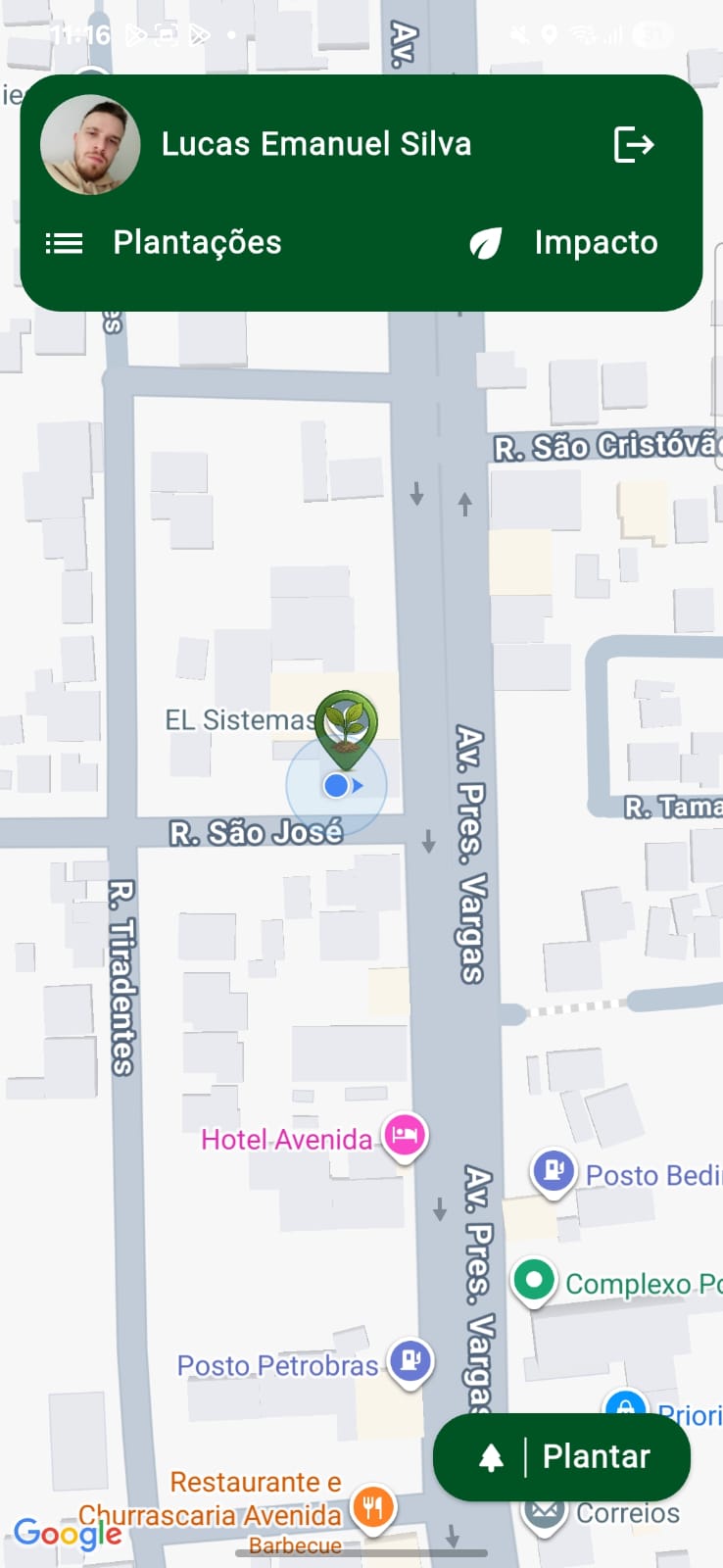This screenshot has width=723, height=1568.
Task: Open the Posto Bedin gas station pin
Action: pos(553,1170)
